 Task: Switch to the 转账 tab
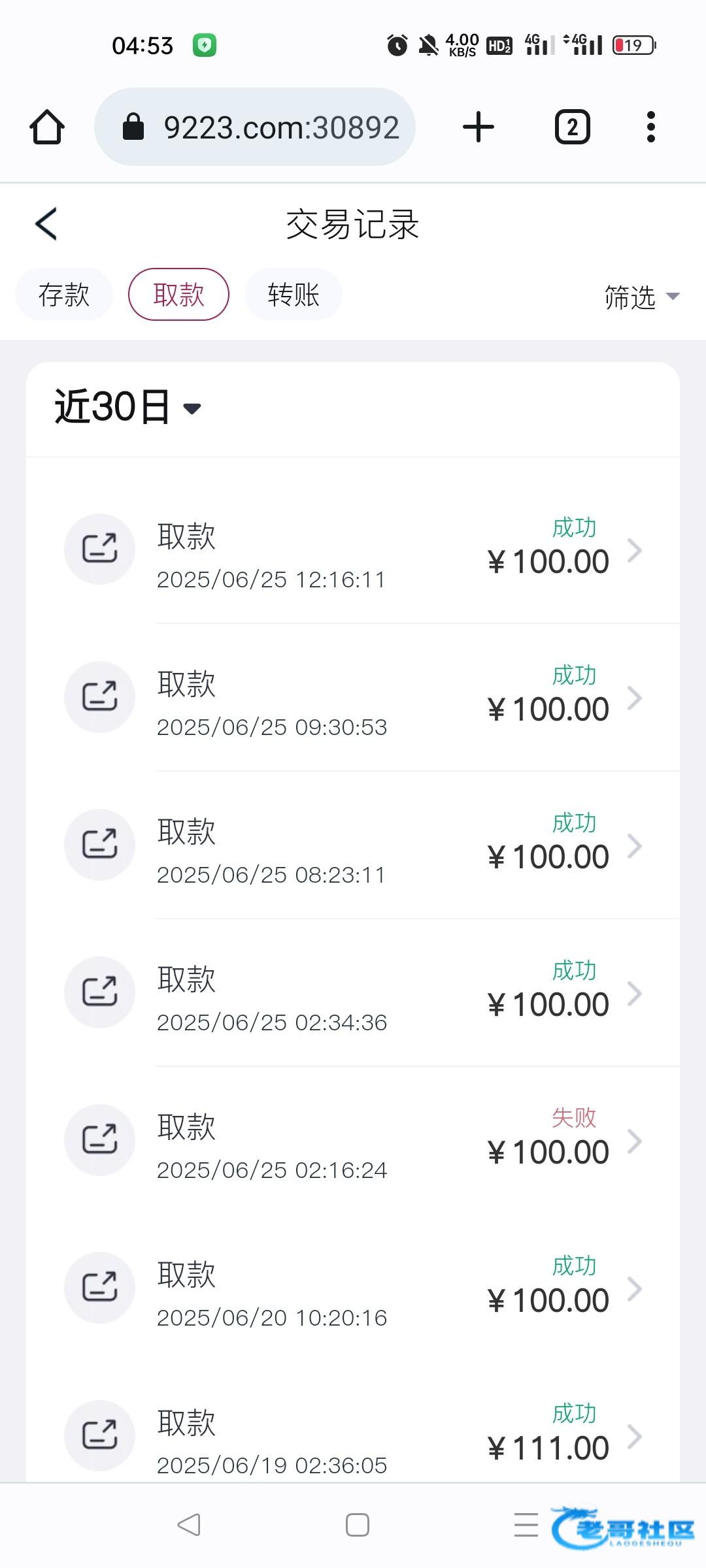tap(294, 295)
